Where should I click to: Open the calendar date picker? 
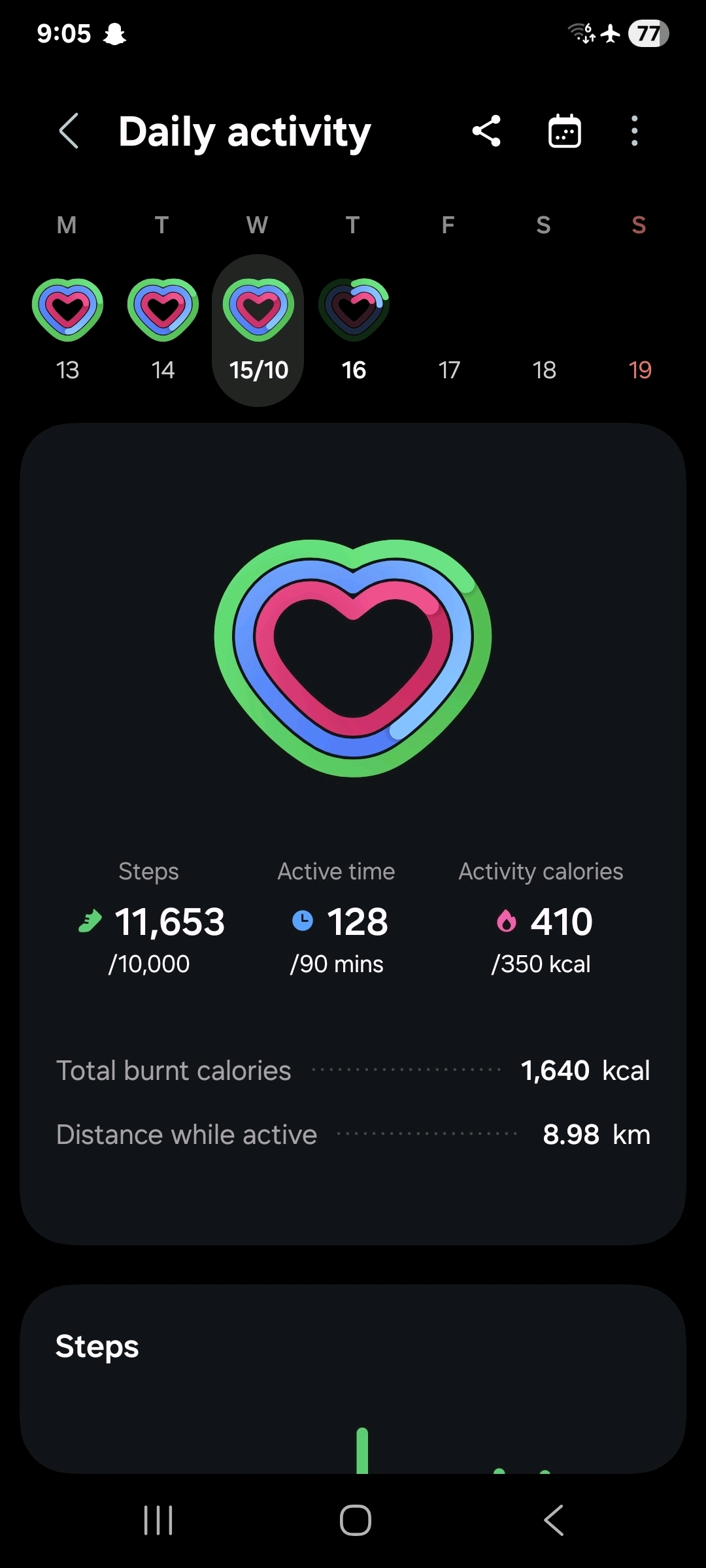[x=564, y=131]
